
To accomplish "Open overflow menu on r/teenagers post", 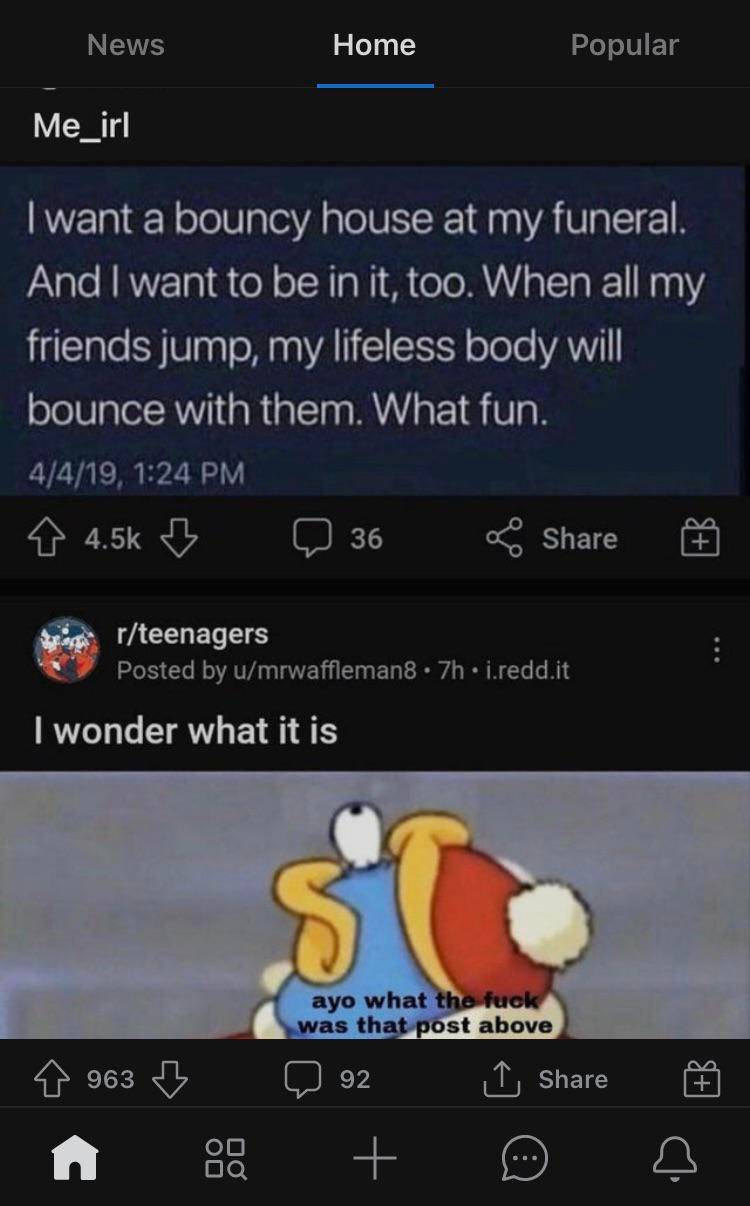I will [x=715, y=650].
